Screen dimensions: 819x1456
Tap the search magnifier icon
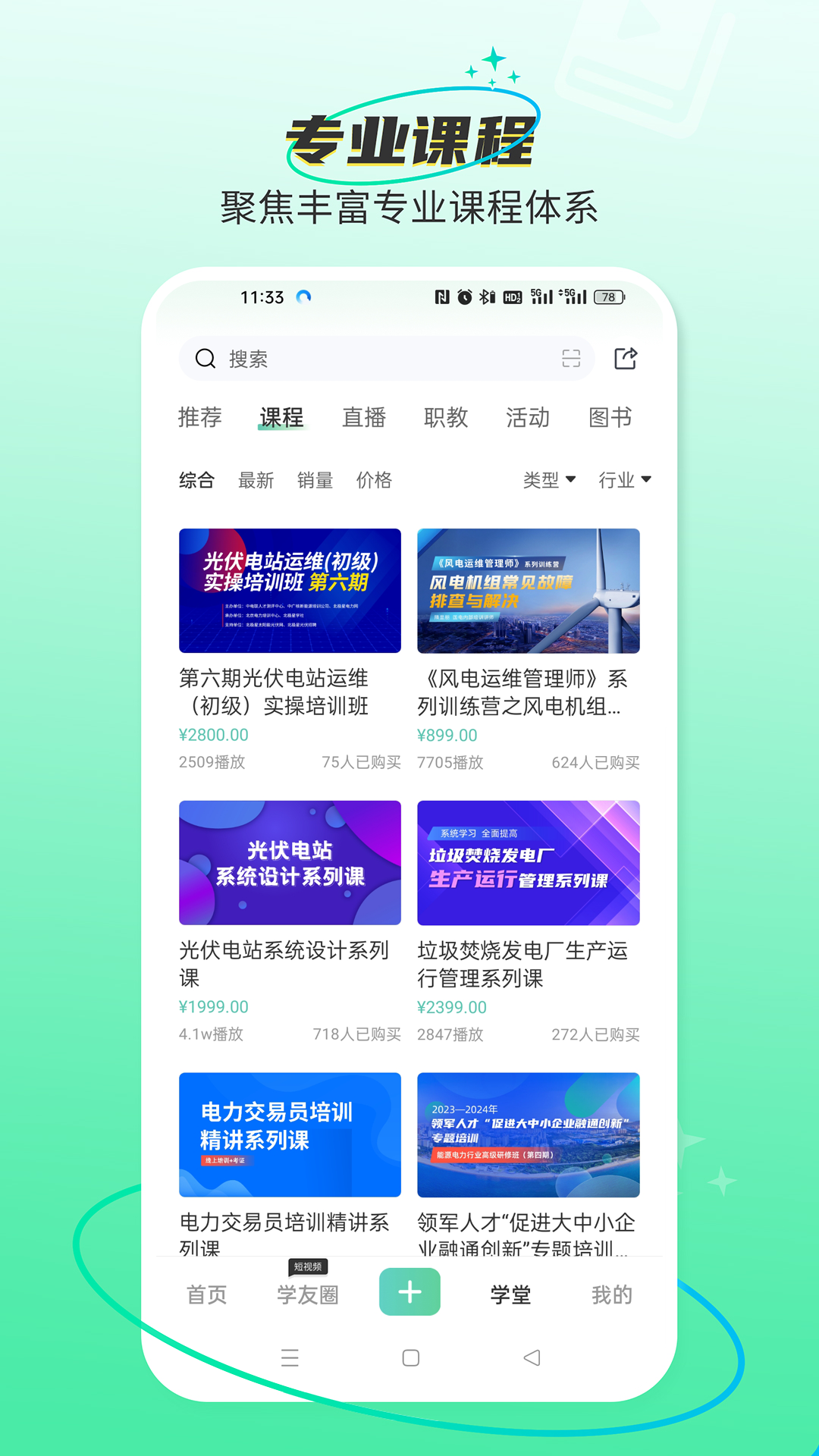pos(204,357)
